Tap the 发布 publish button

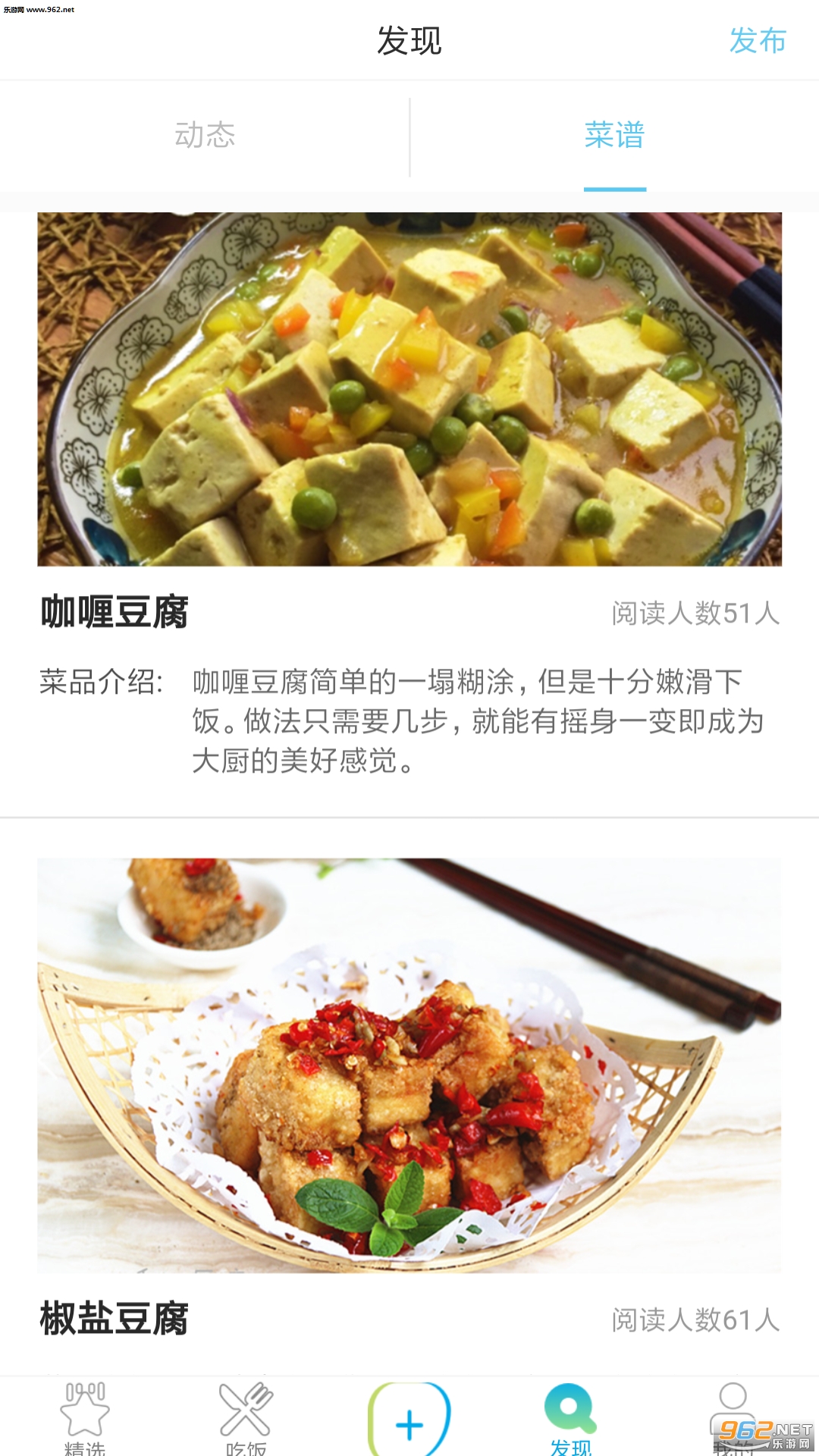pos(757,41)
